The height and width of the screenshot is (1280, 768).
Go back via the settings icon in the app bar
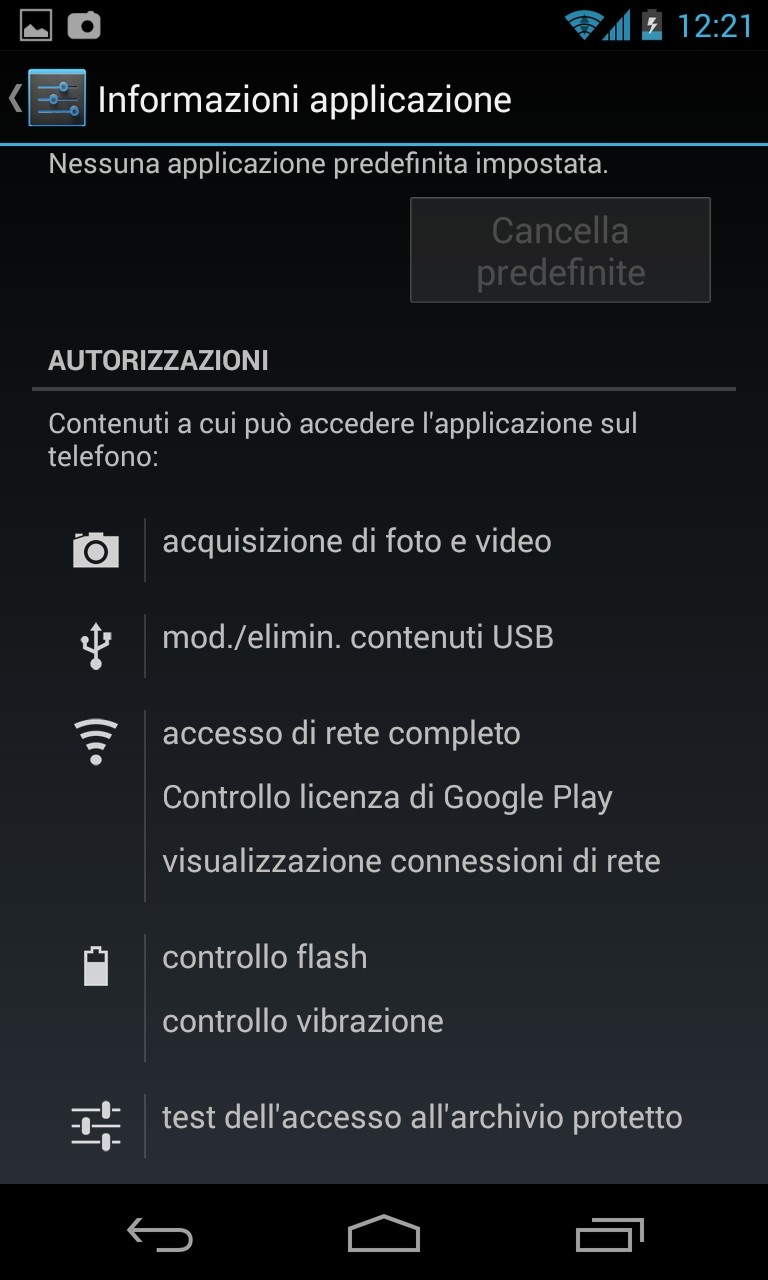[x=55, y=98]
